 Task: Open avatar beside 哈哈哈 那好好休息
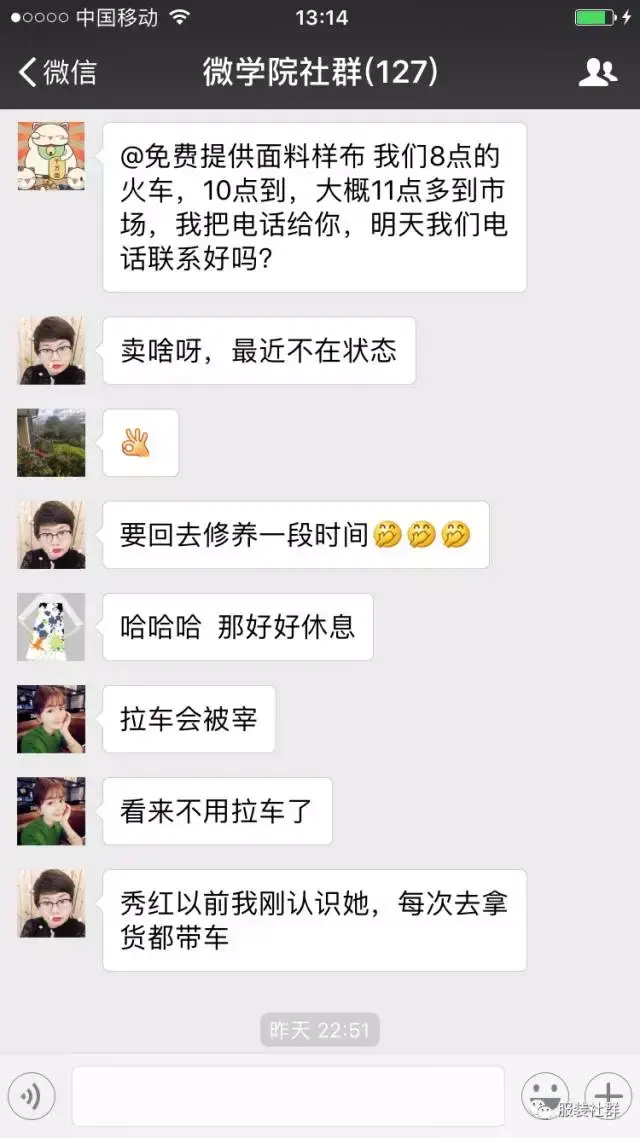click(51, 626)
